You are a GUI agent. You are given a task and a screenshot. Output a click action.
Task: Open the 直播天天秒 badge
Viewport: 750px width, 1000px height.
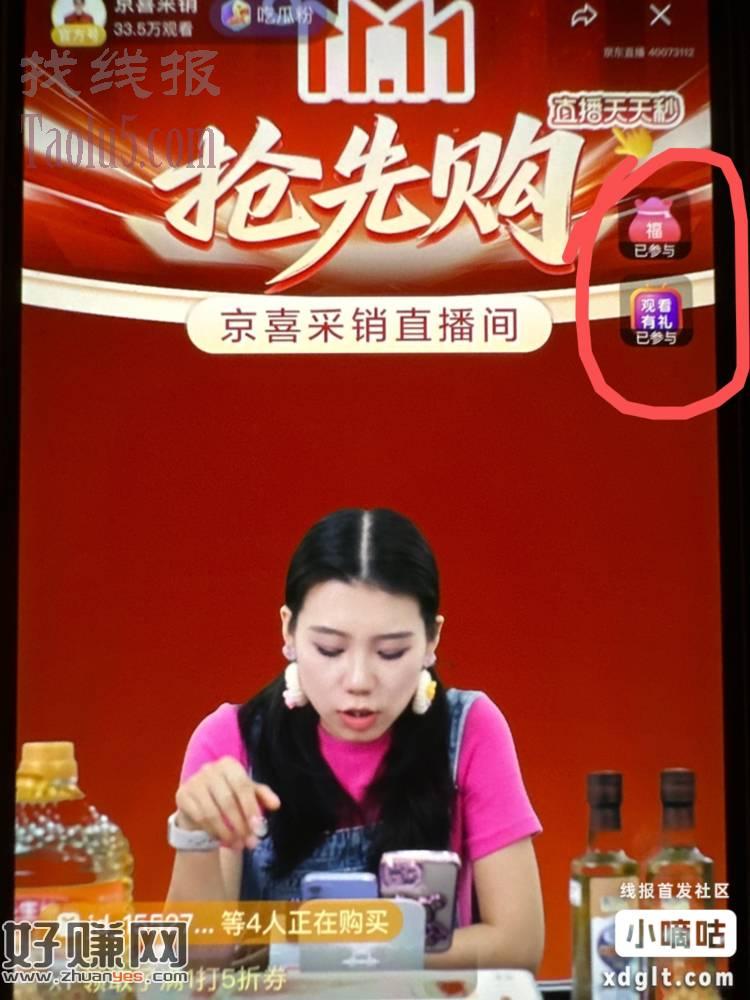click(614, 112)
